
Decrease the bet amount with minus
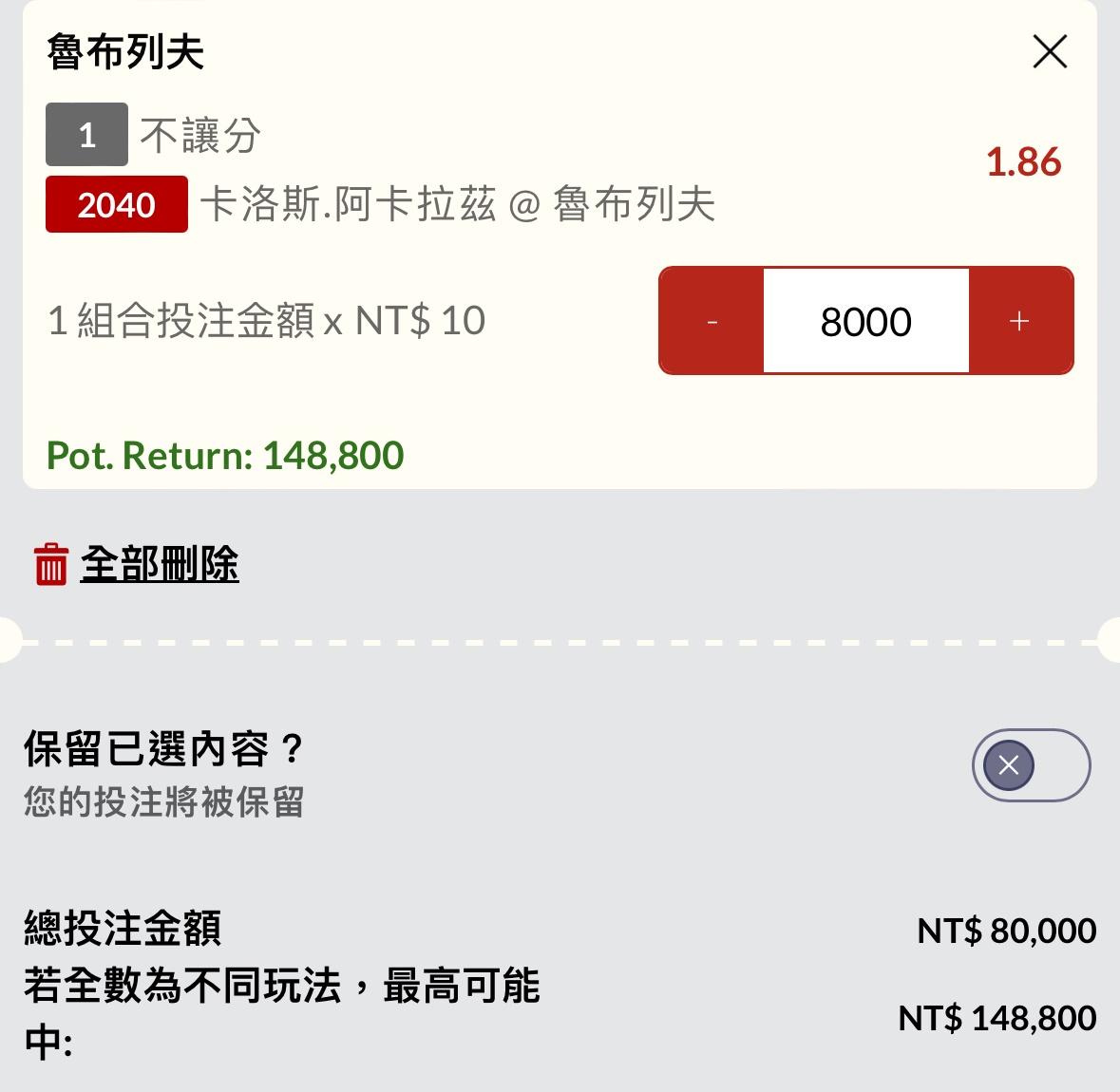coord(712,321)
